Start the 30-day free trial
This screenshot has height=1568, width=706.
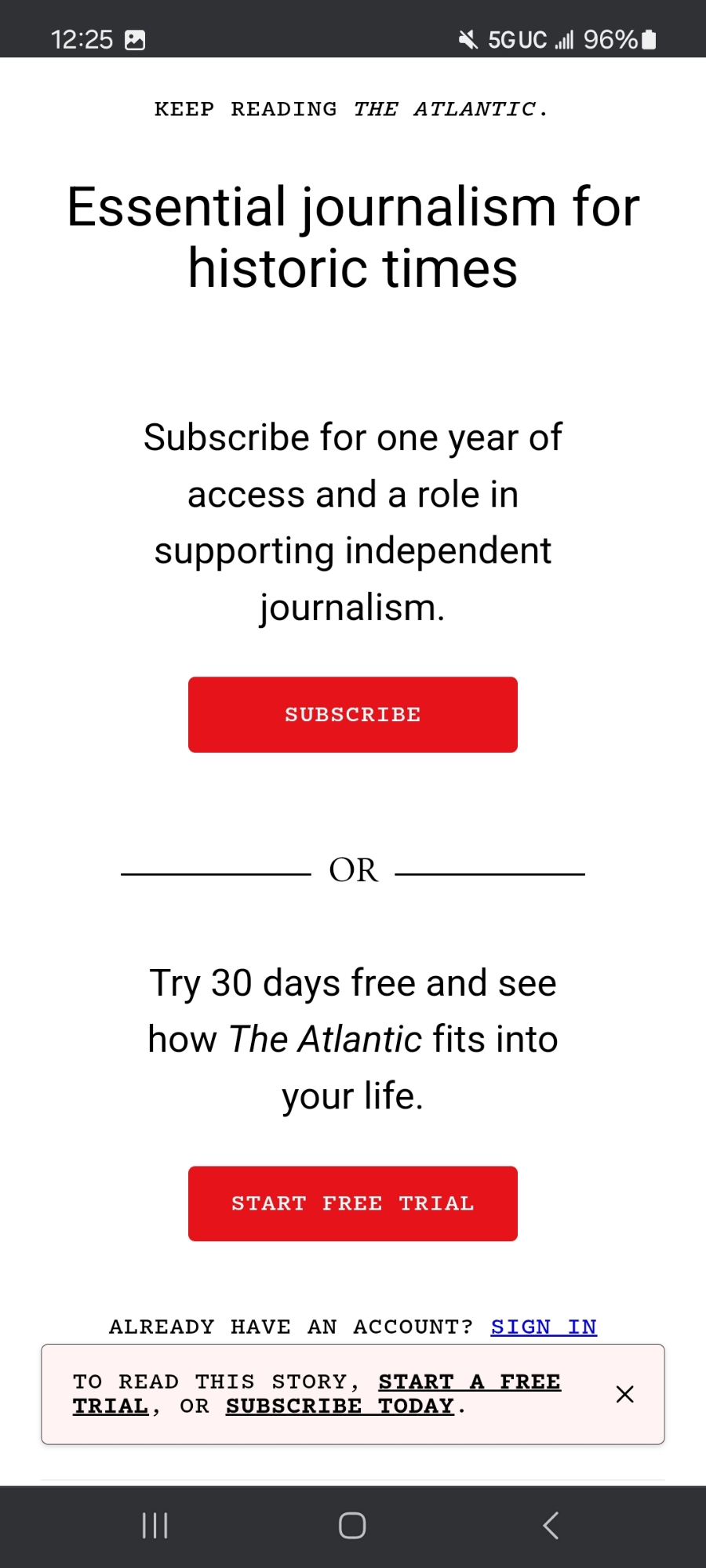(x=352, y=1203)
